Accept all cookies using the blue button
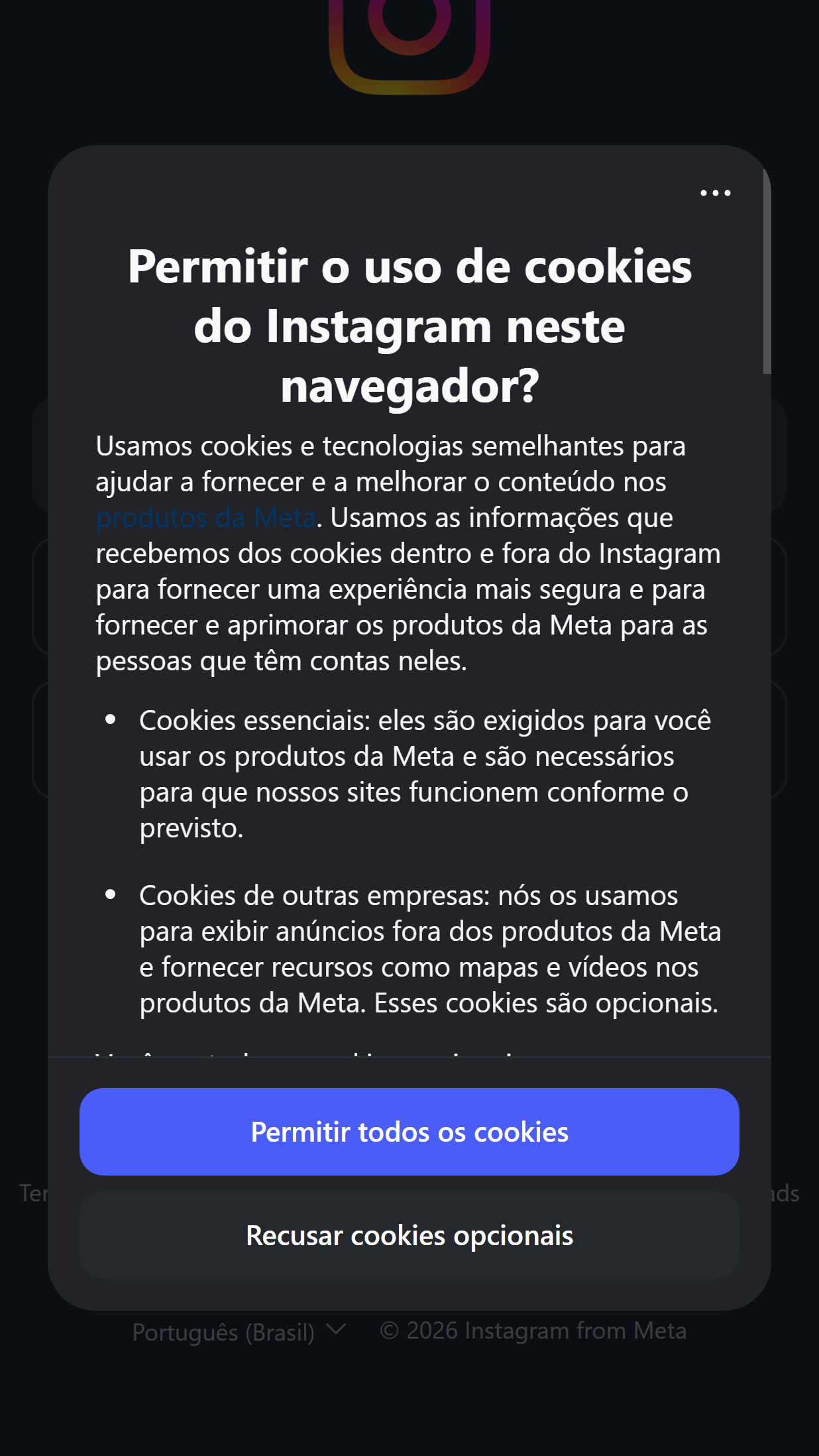 409,1132
